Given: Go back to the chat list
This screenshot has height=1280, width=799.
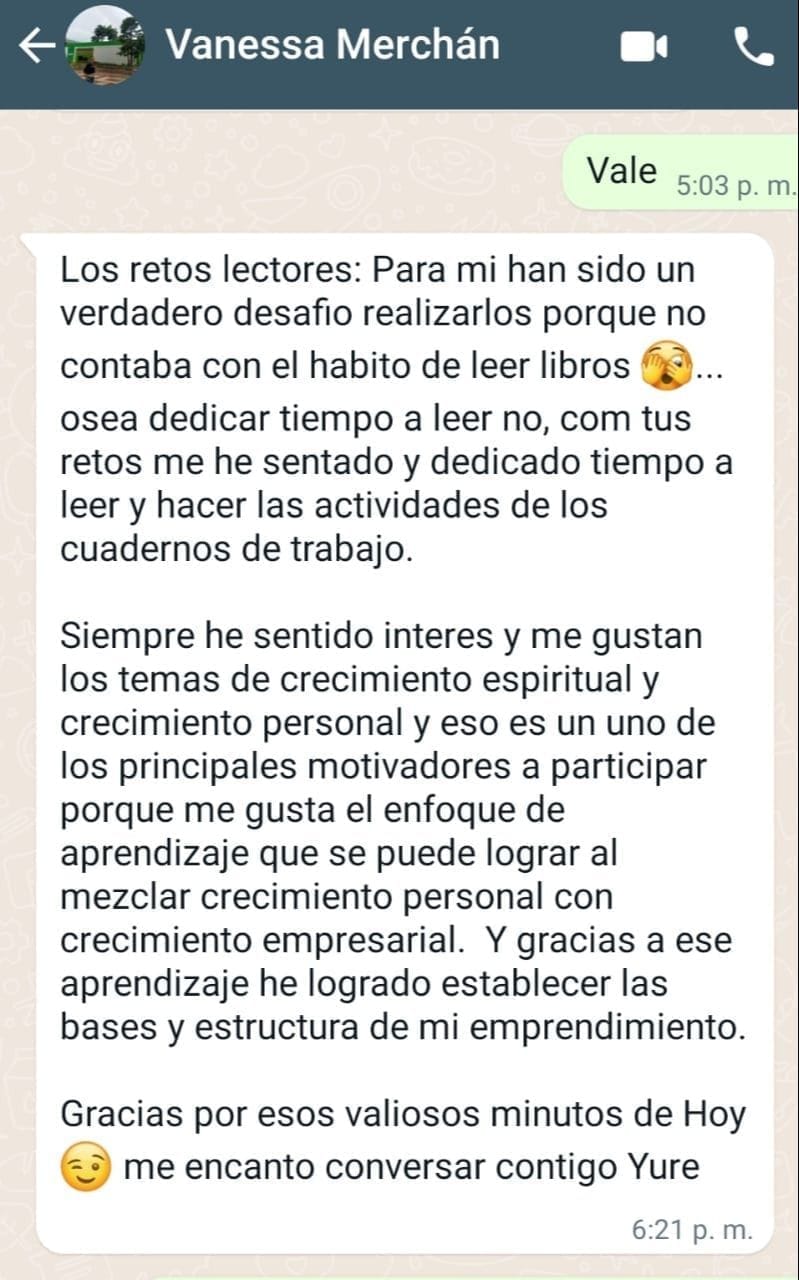Looking at the screenshot, I should coord(36,46).
